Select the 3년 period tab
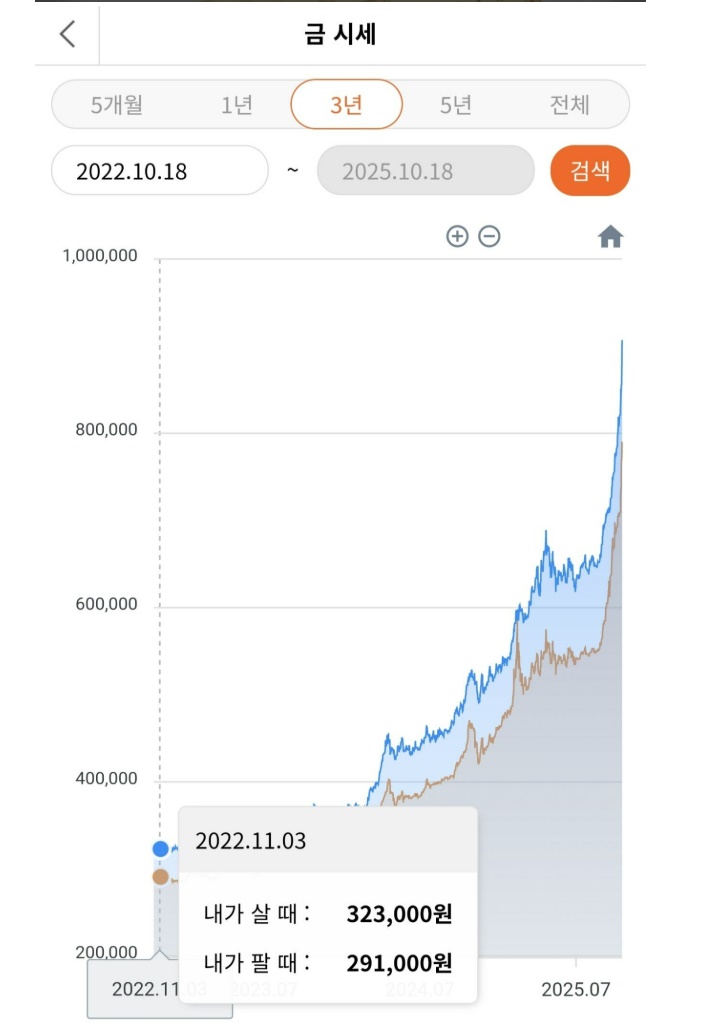This screenshot has width=726, height=1032. [346, 104]
